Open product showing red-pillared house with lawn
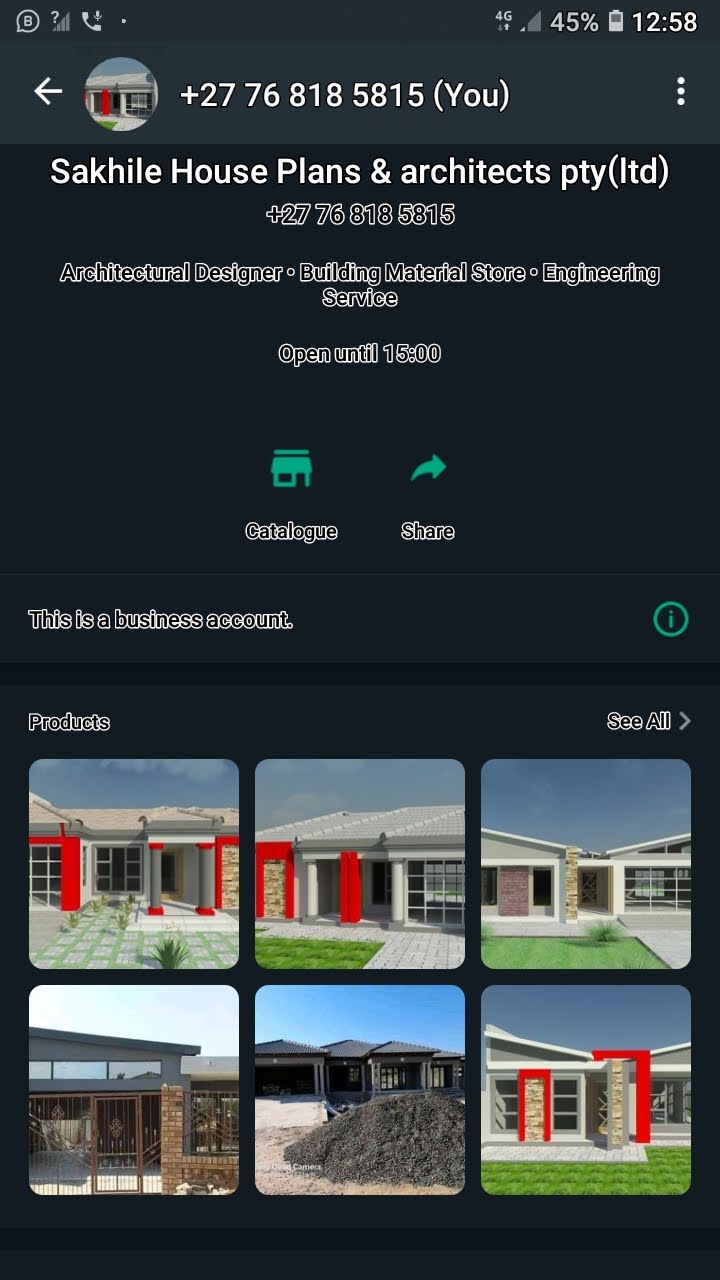This screenshot has height=1280, width=720. pos(360,864)
